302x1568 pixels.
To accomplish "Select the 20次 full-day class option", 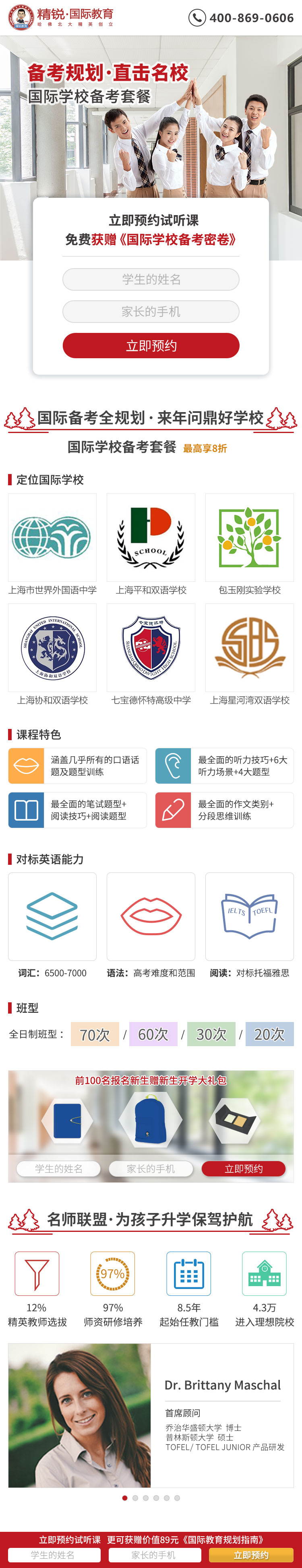I will (269, 1034).
